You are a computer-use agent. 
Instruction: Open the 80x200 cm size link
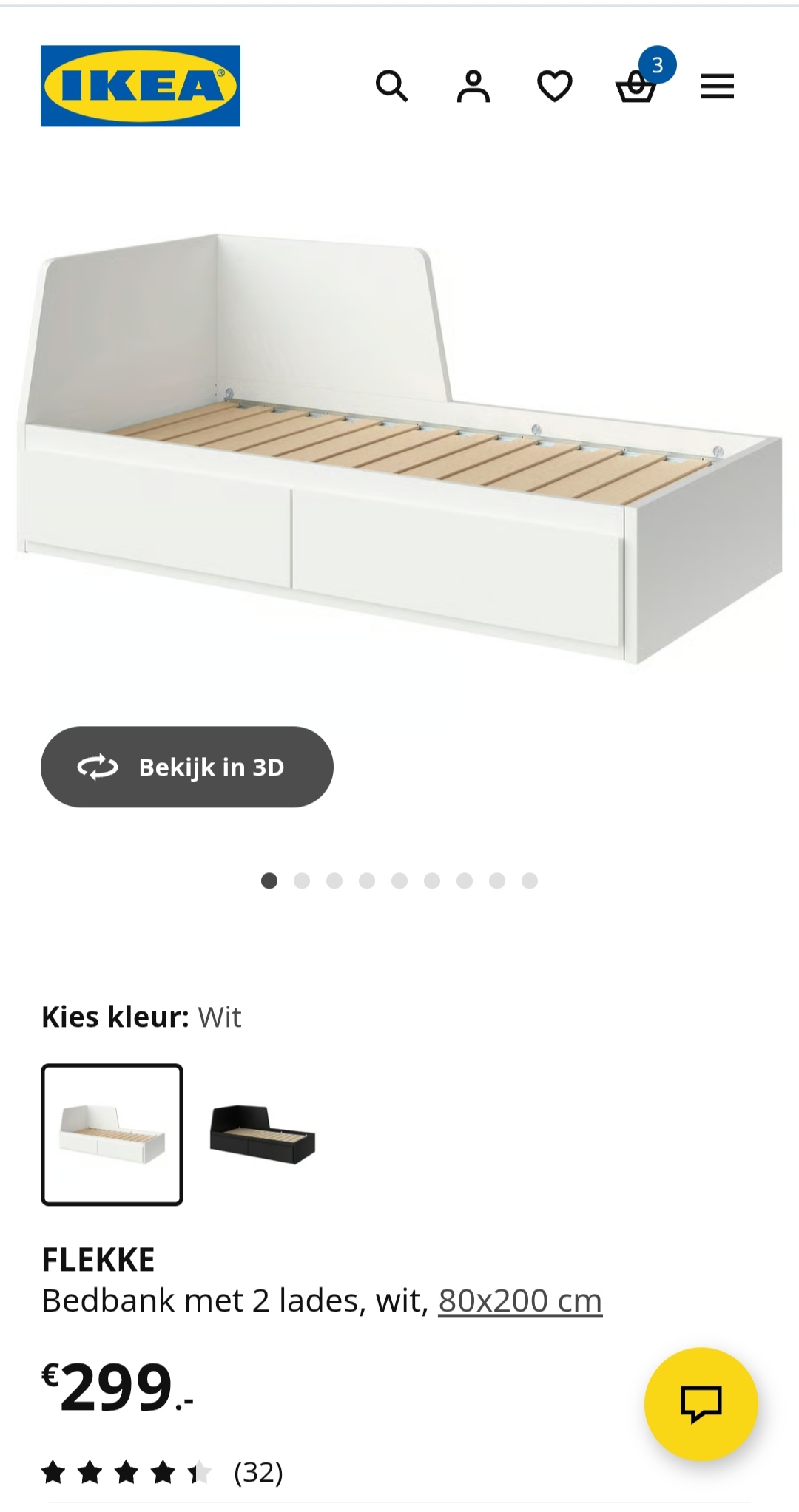coord(520,1301)
